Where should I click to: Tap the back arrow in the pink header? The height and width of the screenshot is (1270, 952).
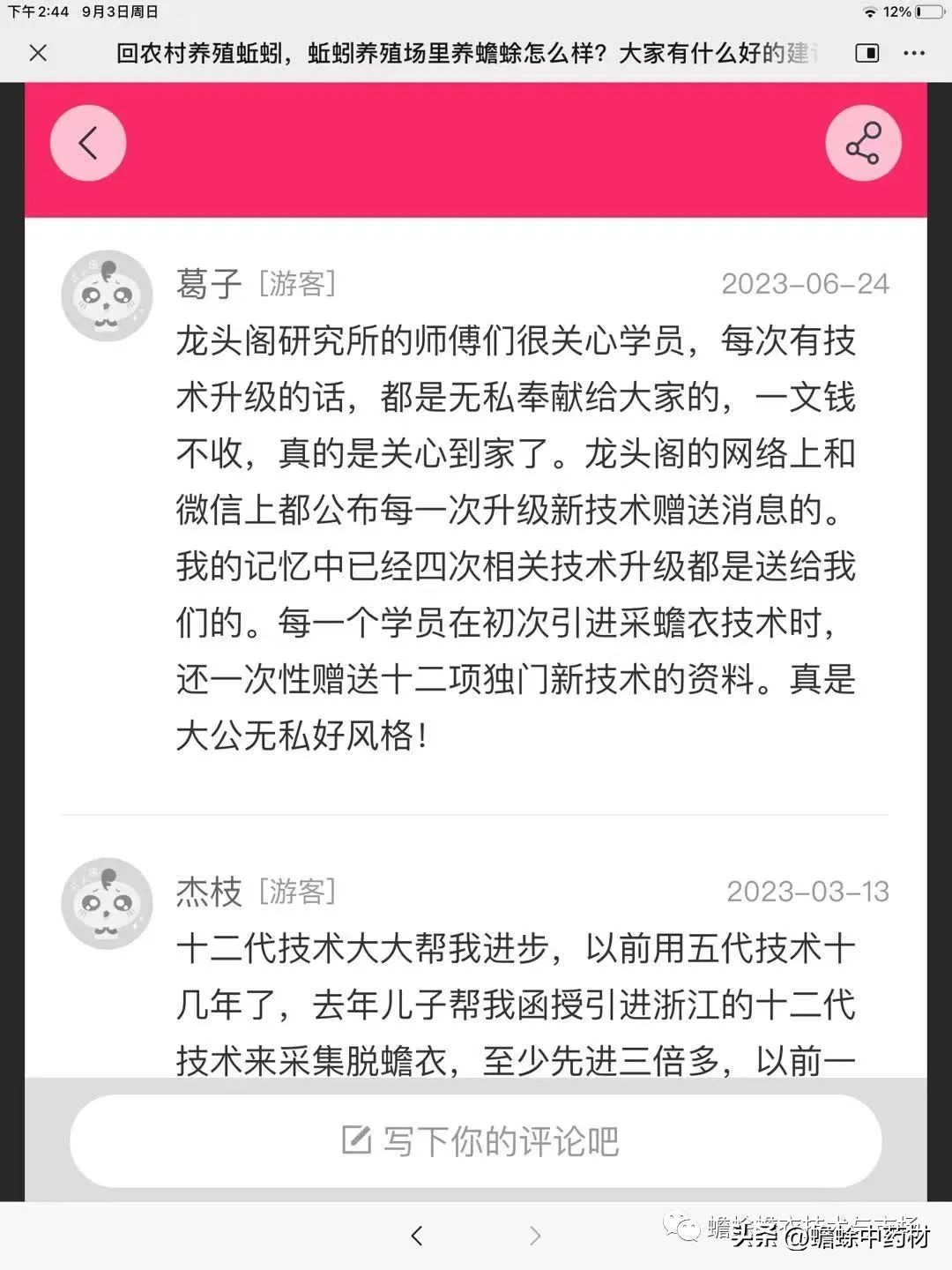click(x=87, y=142)
